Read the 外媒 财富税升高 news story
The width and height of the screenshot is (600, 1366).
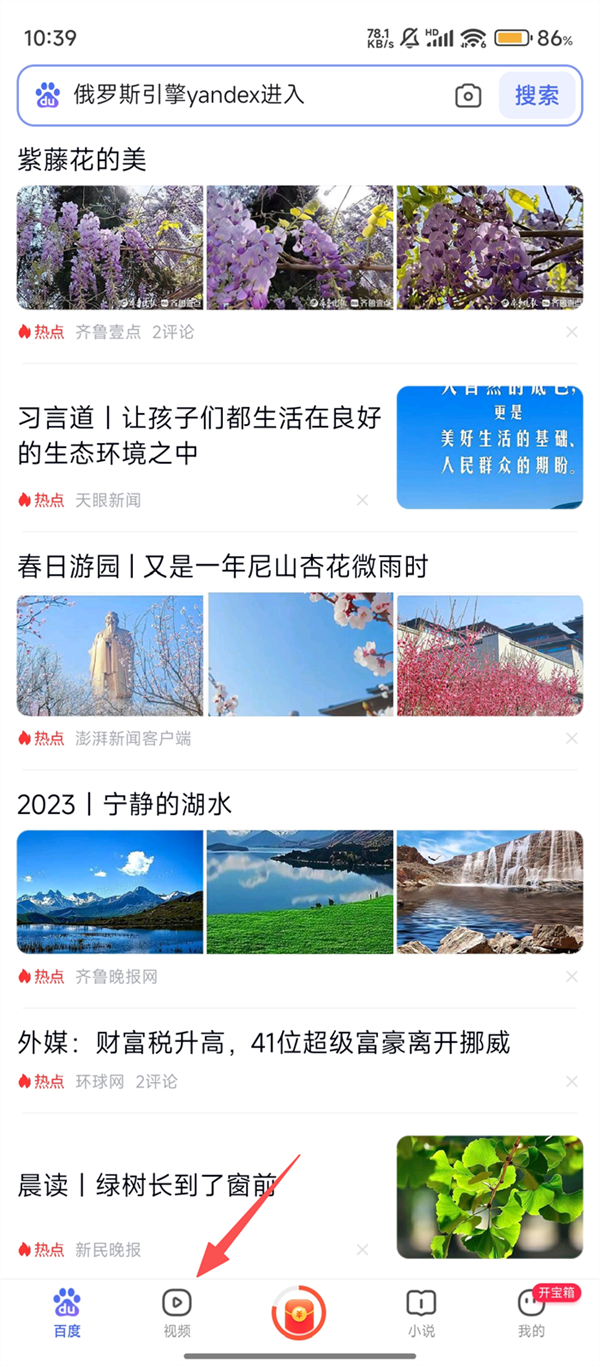[264, 1043]
